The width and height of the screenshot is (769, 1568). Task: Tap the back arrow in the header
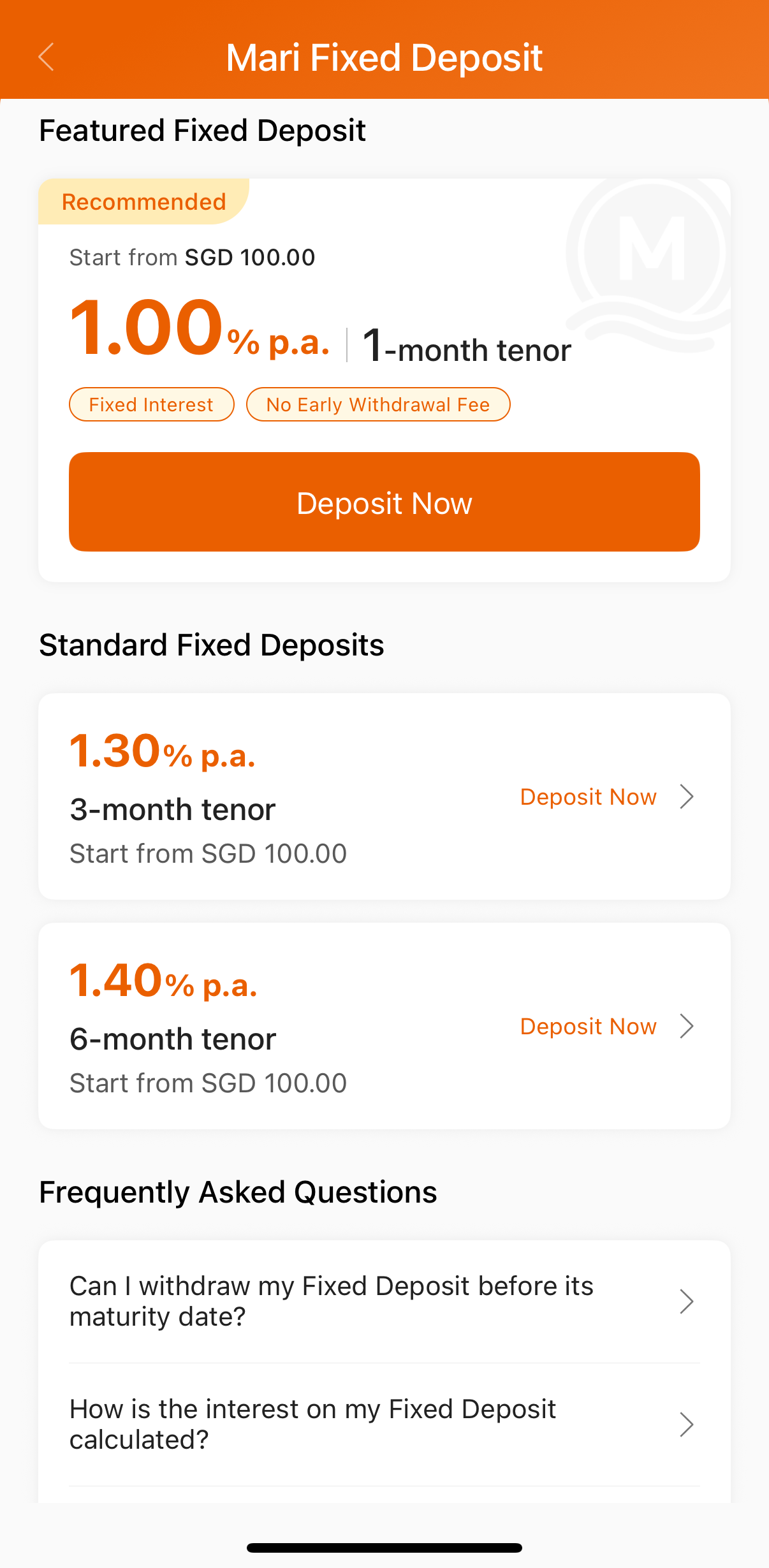click(x=45, y=57)
